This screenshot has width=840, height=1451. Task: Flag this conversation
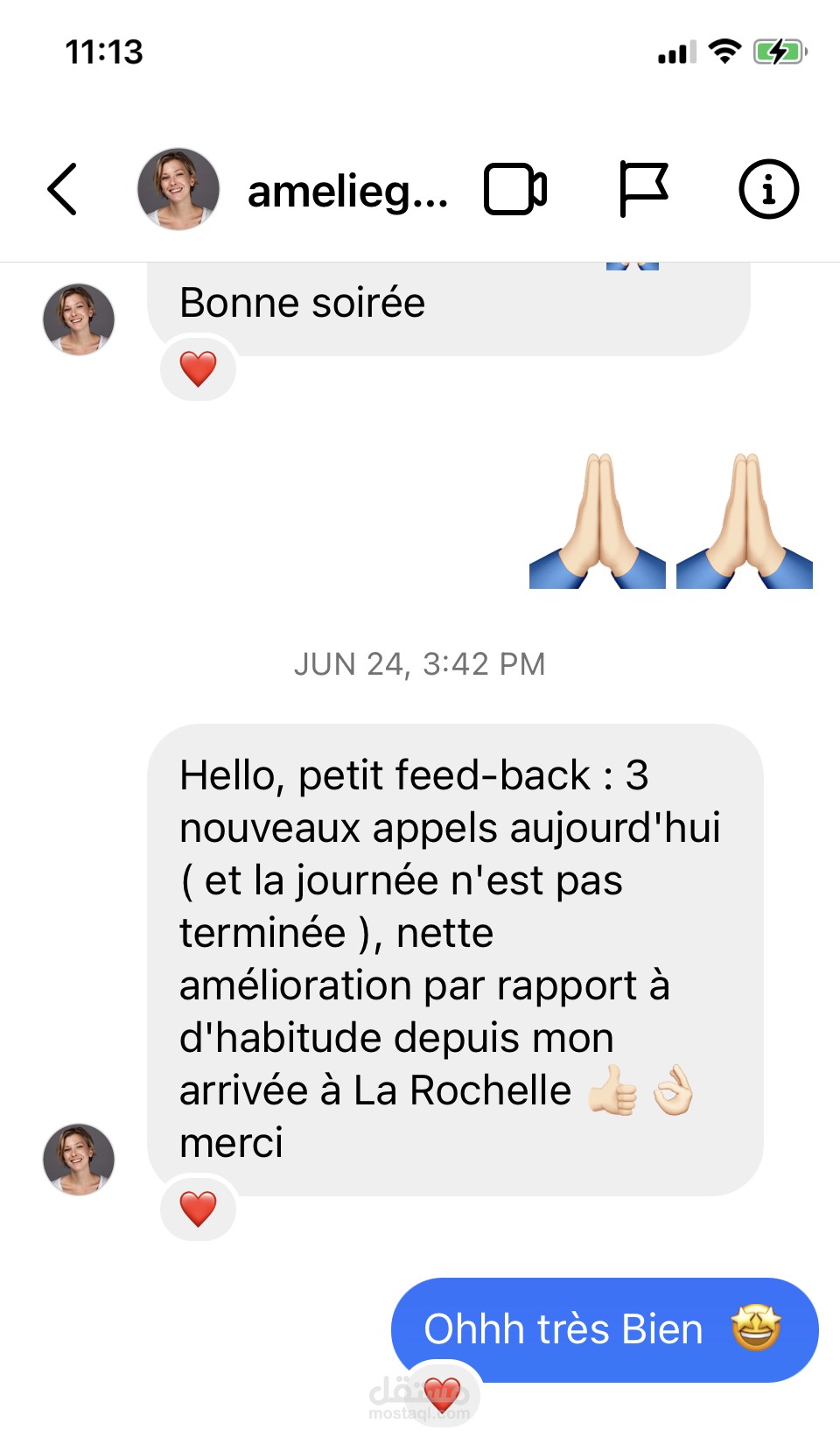(643, 189)
